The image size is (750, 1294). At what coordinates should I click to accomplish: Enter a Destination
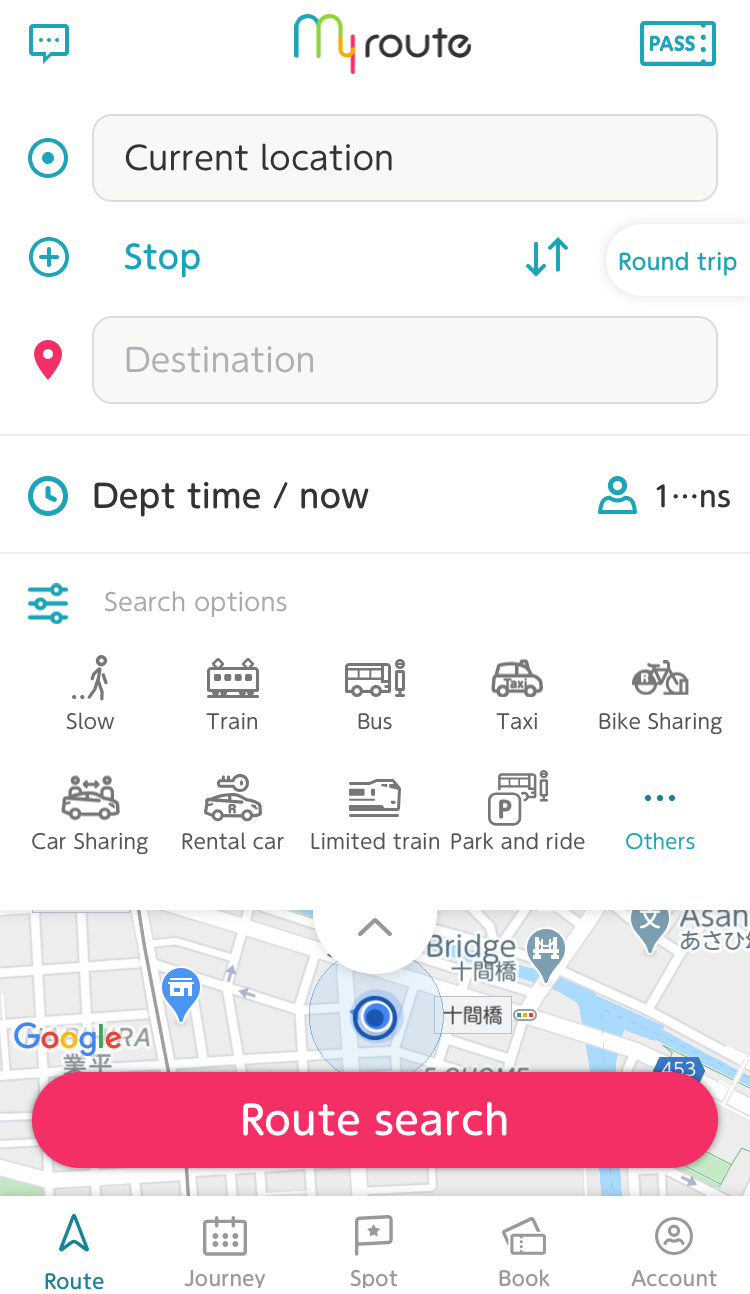[x=404, y=360]
